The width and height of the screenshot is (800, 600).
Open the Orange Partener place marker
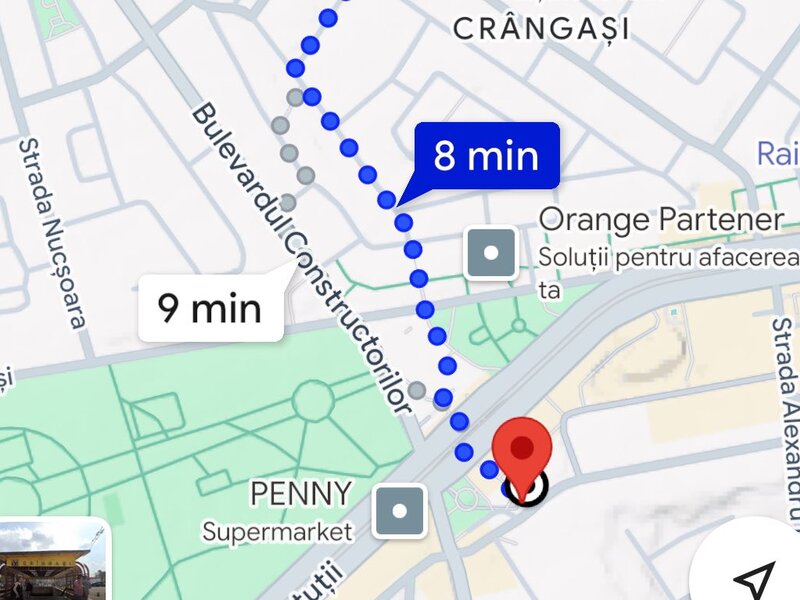[491, 253]
